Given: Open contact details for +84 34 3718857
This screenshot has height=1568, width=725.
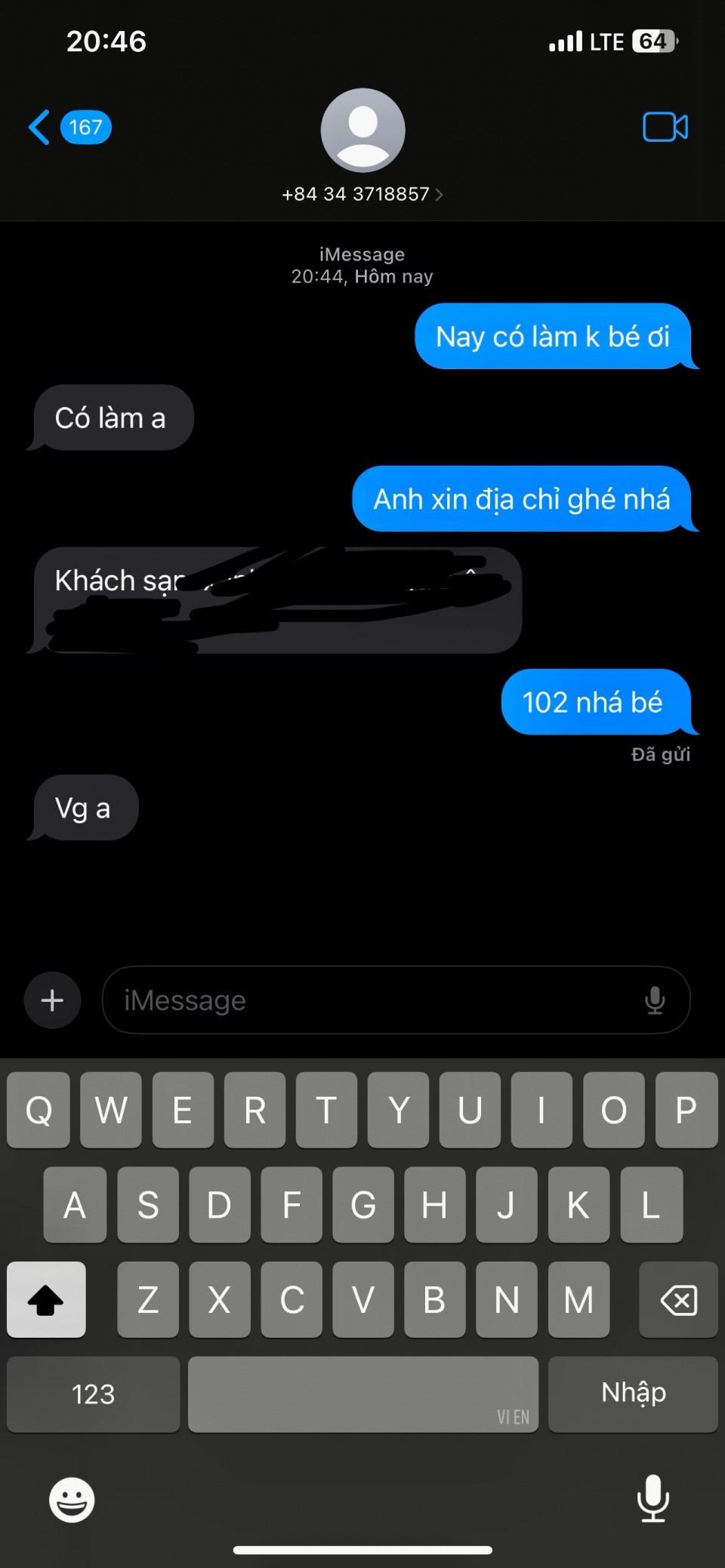Looking at the screenshot, I should click(x=362, y=194).
